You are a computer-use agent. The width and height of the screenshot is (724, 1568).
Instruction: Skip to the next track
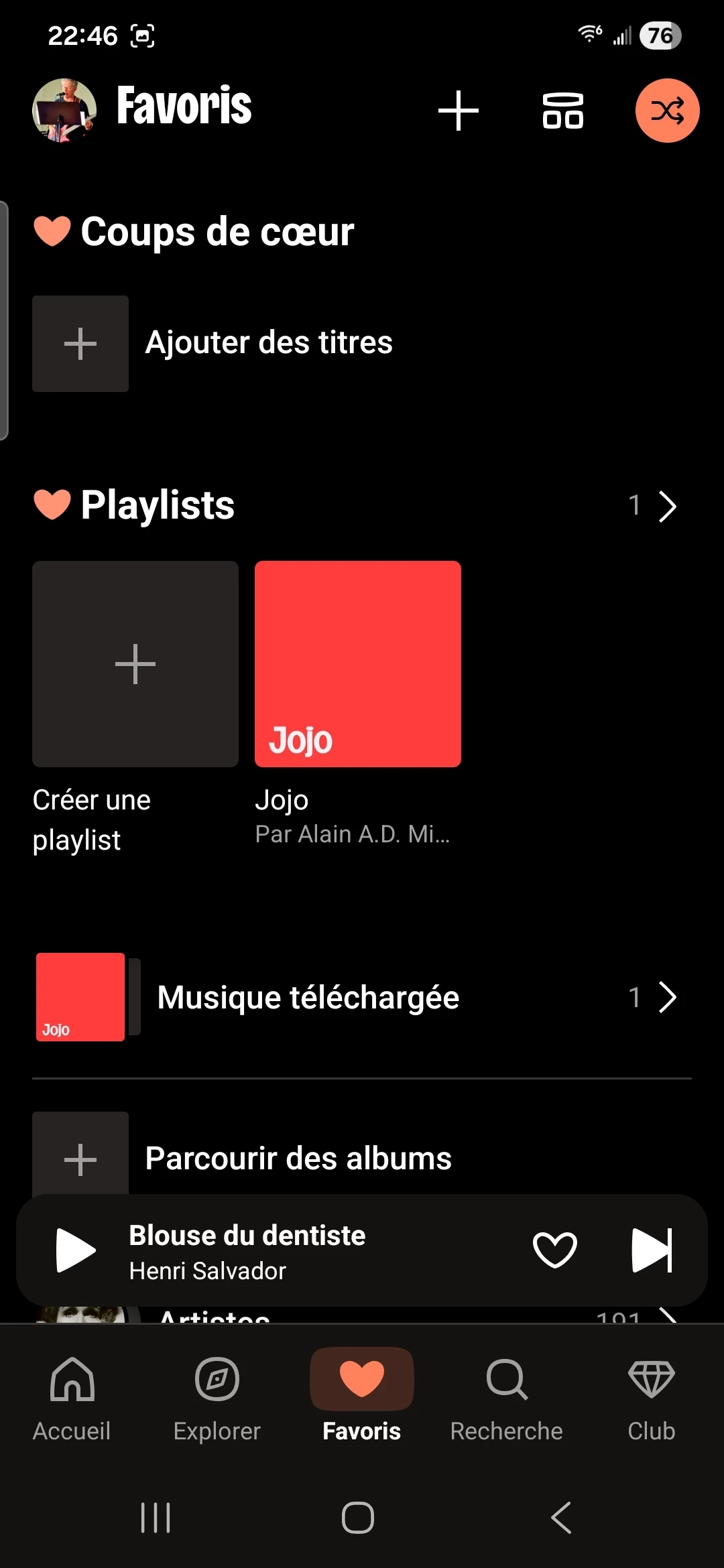[x=652, y=1250]
